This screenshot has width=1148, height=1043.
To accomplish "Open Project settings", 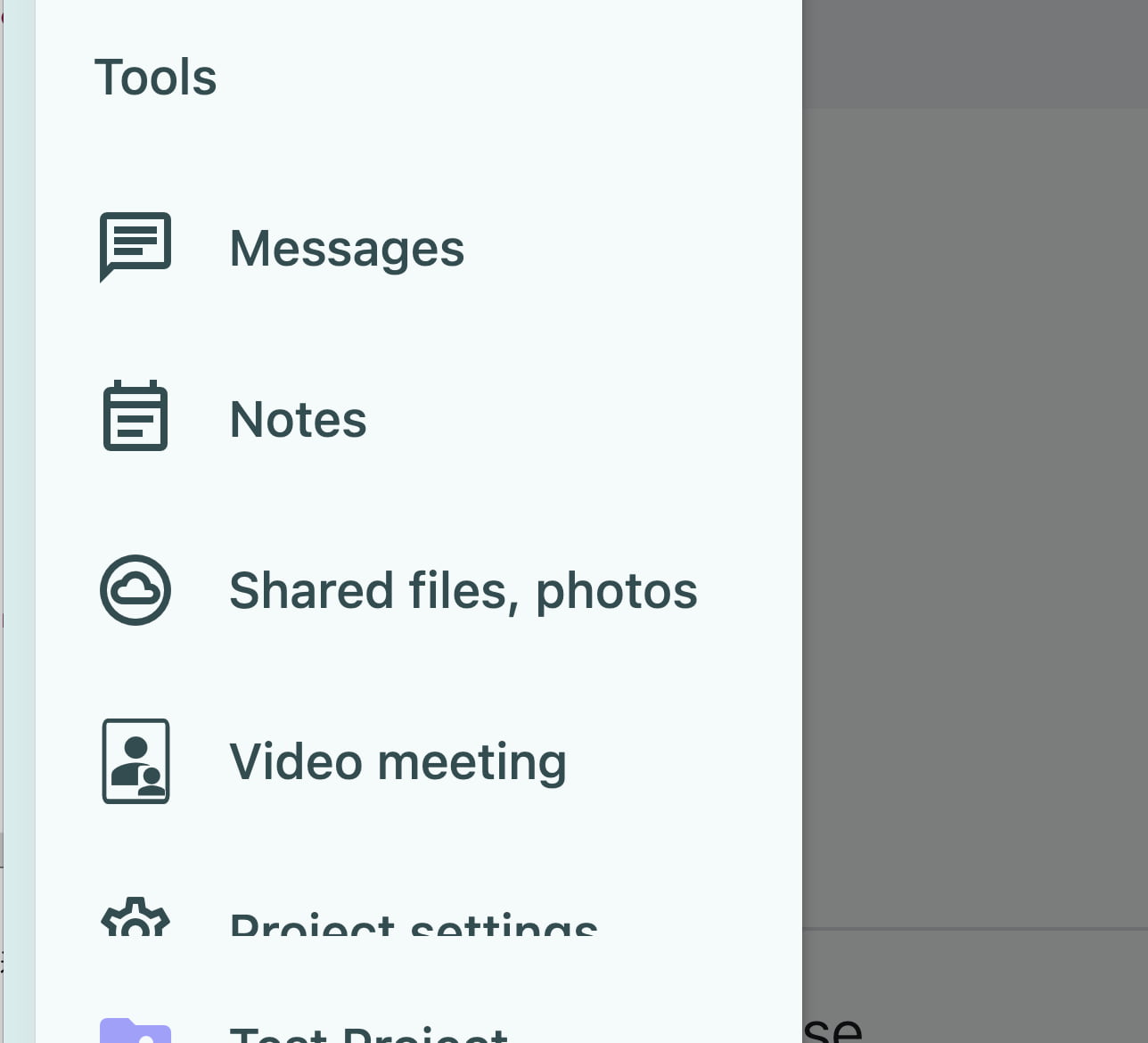I will pyautogui.click(x=412, y=924).
